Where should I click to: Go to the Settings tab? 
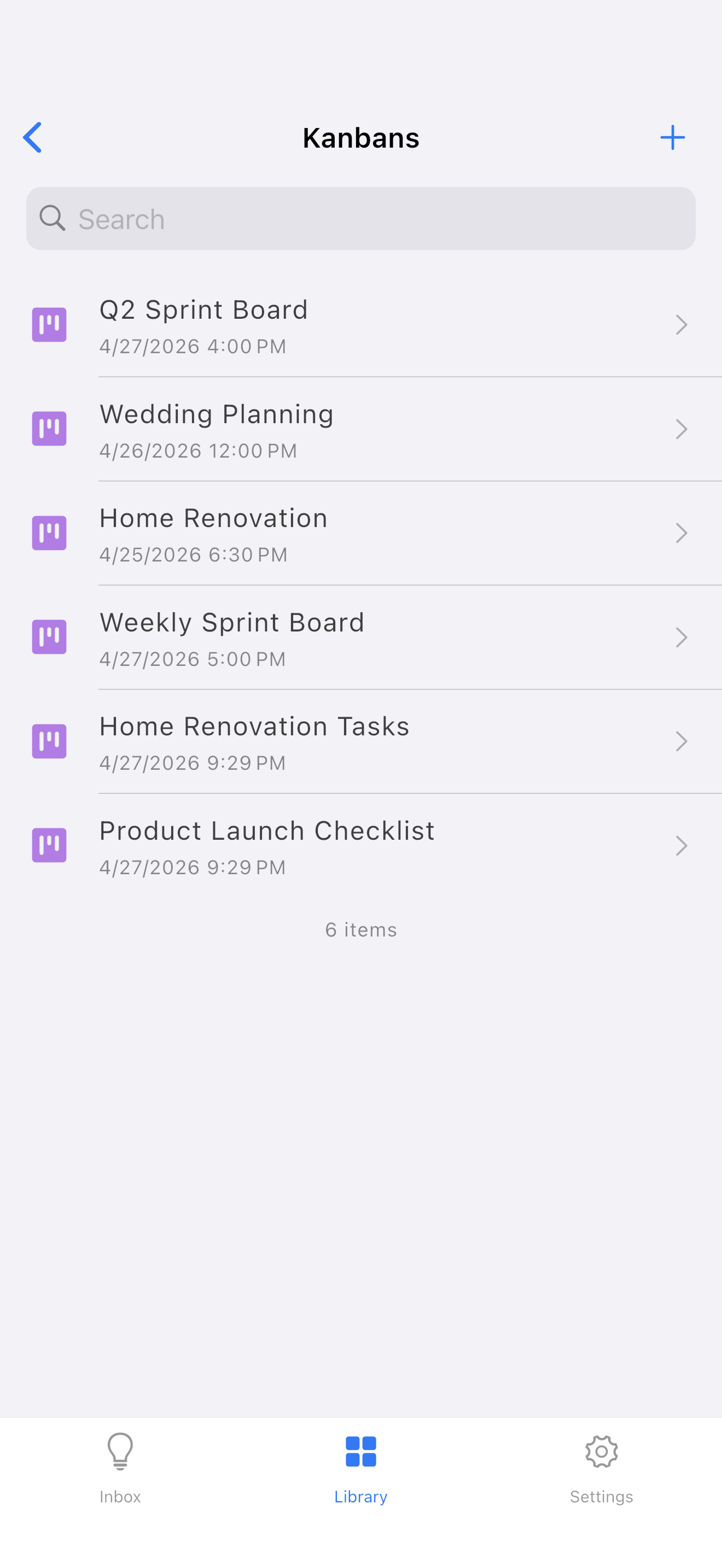coord(602,1468)
